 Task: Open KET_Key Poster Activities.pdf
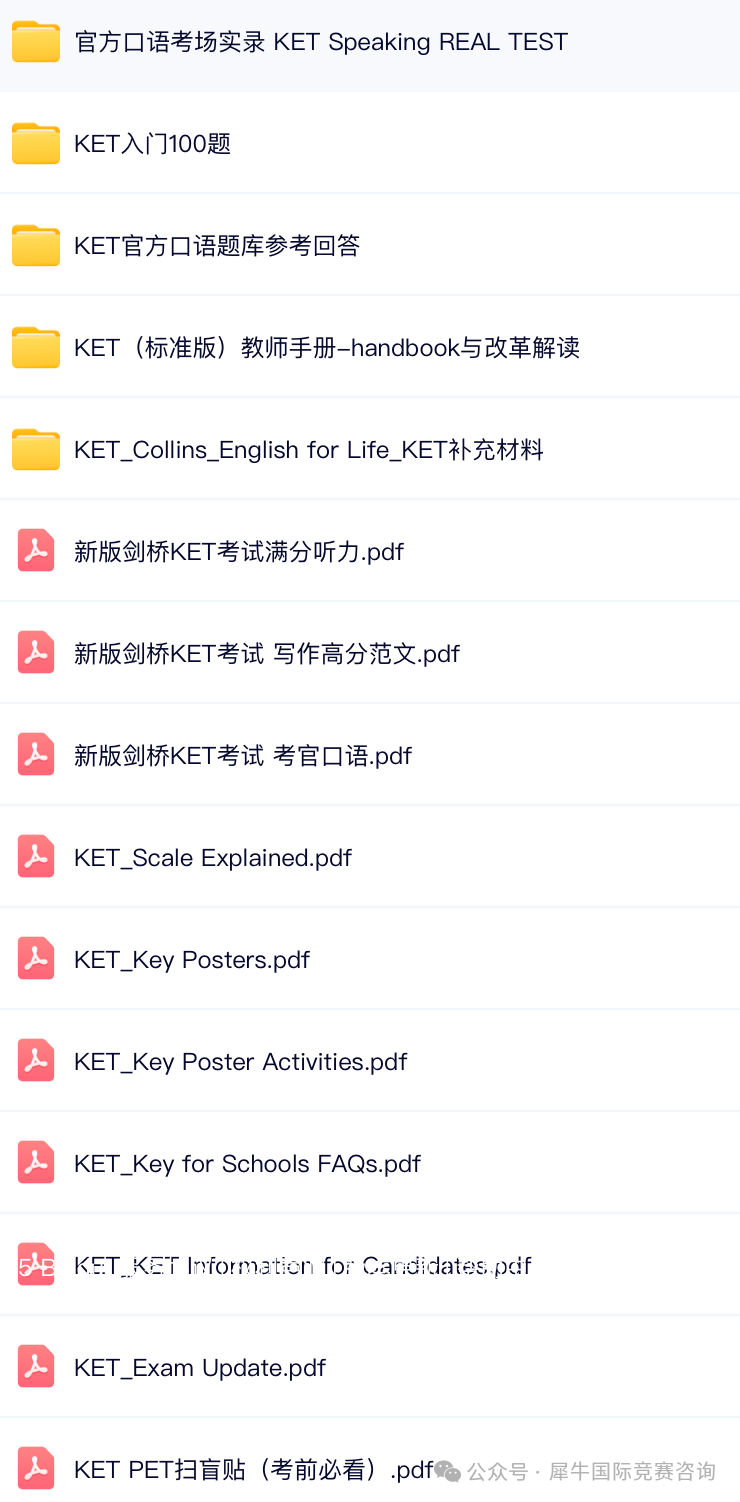click(370, 1062)
